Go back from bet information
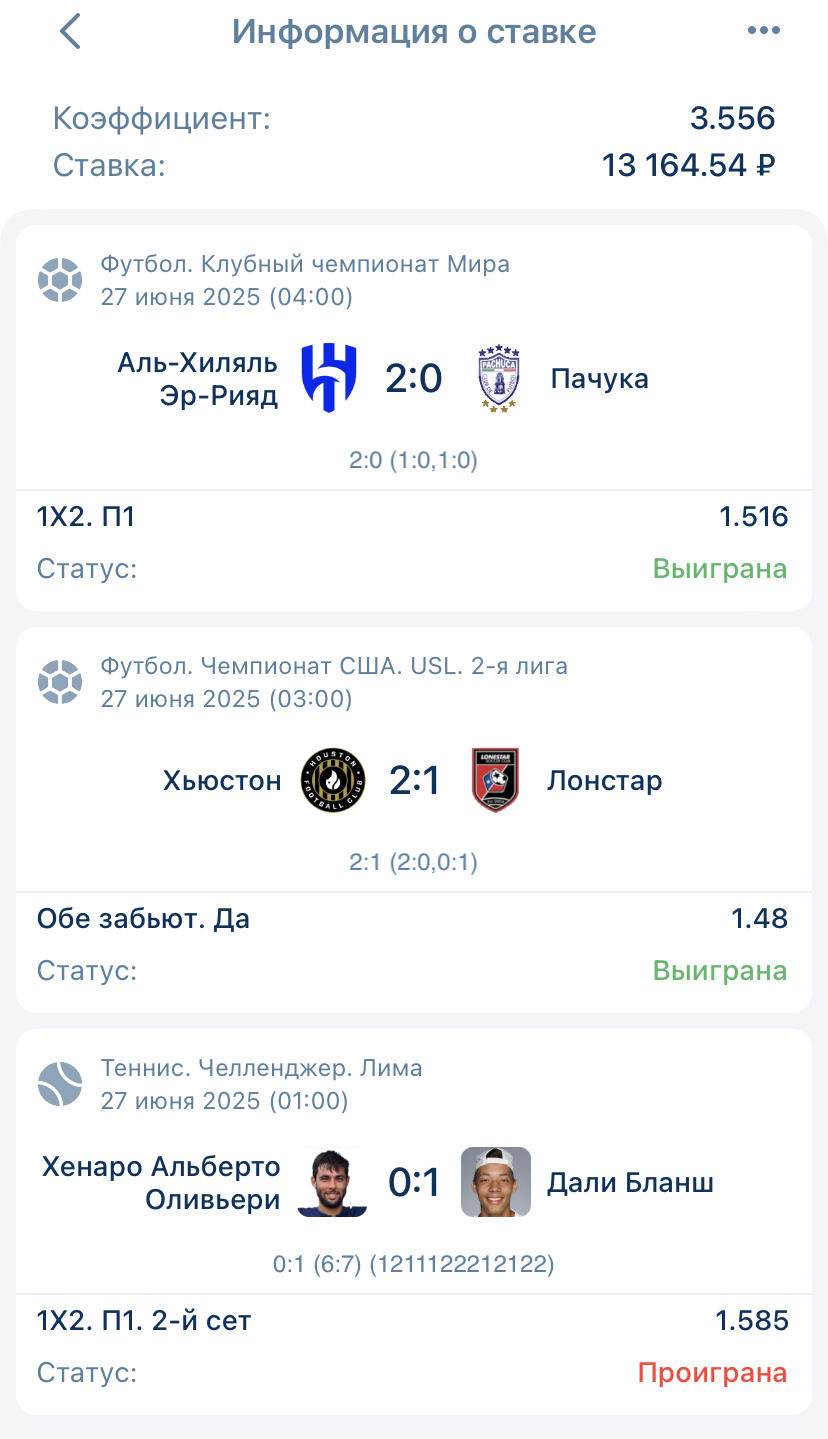This screenshot has height=1439, width=828. pyautogui.click(x=69, y=32)
